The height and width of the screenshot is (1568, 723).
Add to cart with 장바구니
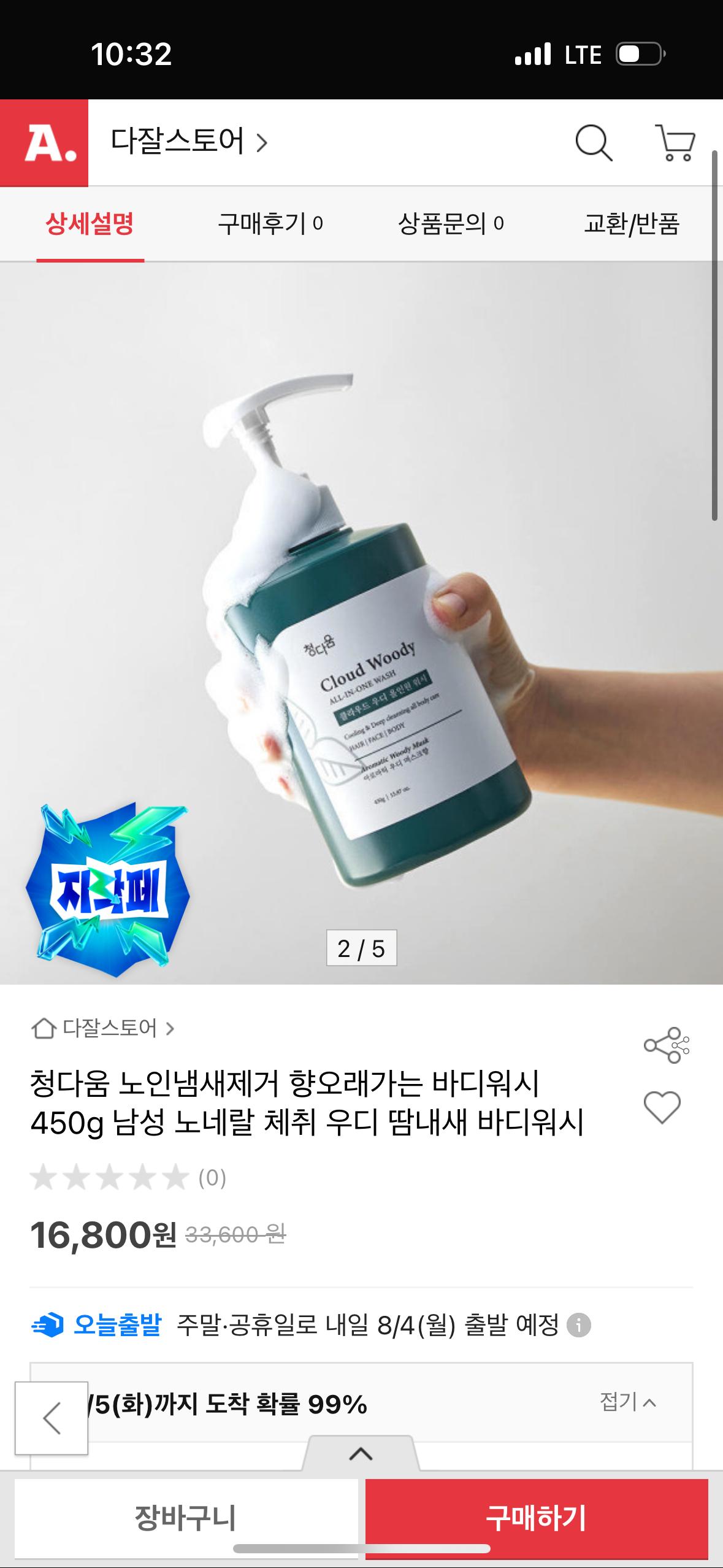pos(185,1518)
